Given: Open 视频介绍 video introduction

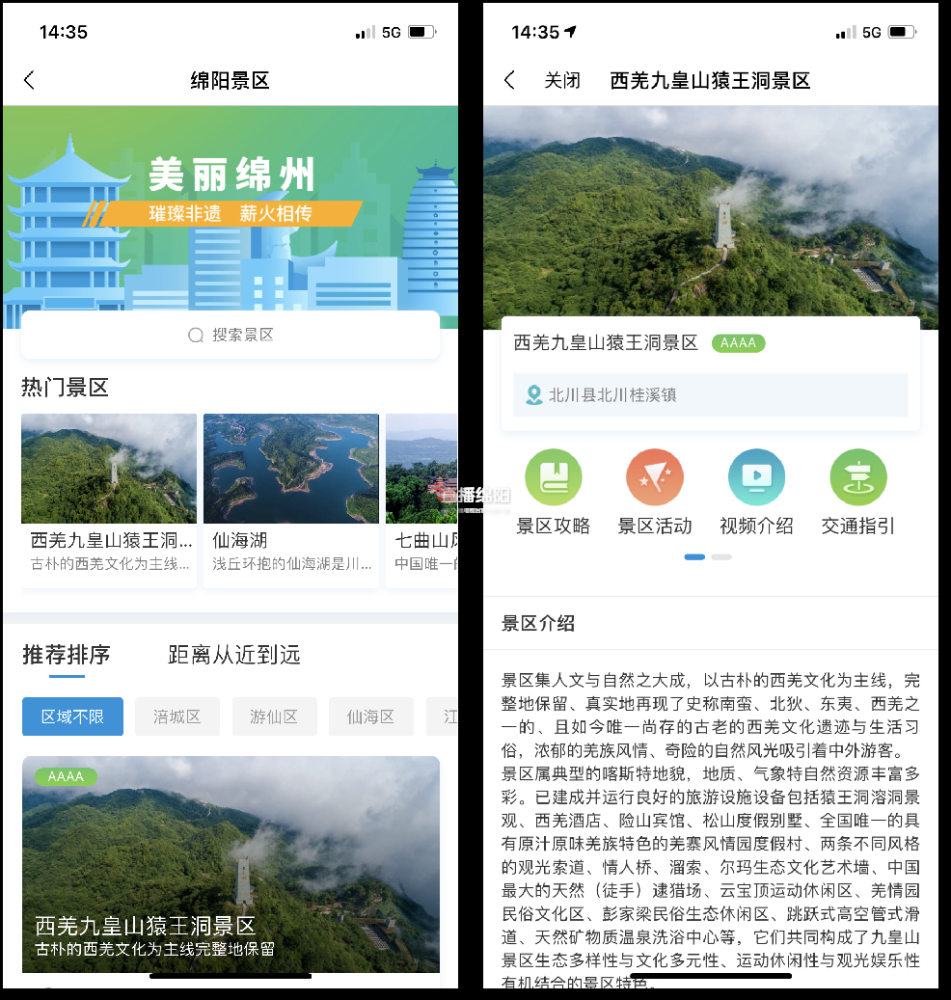Looking at the screenshot, I should [x=756, y=492].
